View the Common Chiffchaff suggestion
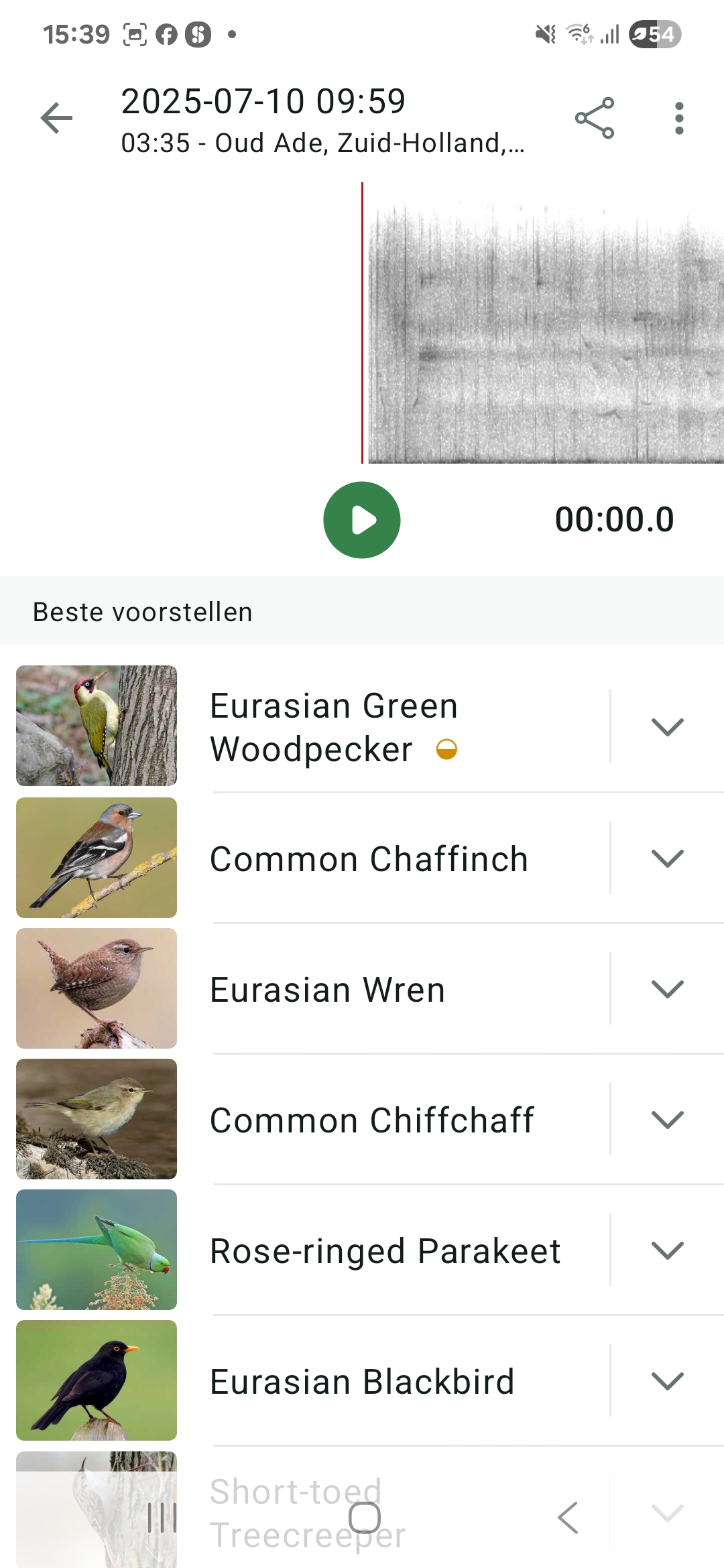This screenshot has width=724, height=1568. [372, 1120]
